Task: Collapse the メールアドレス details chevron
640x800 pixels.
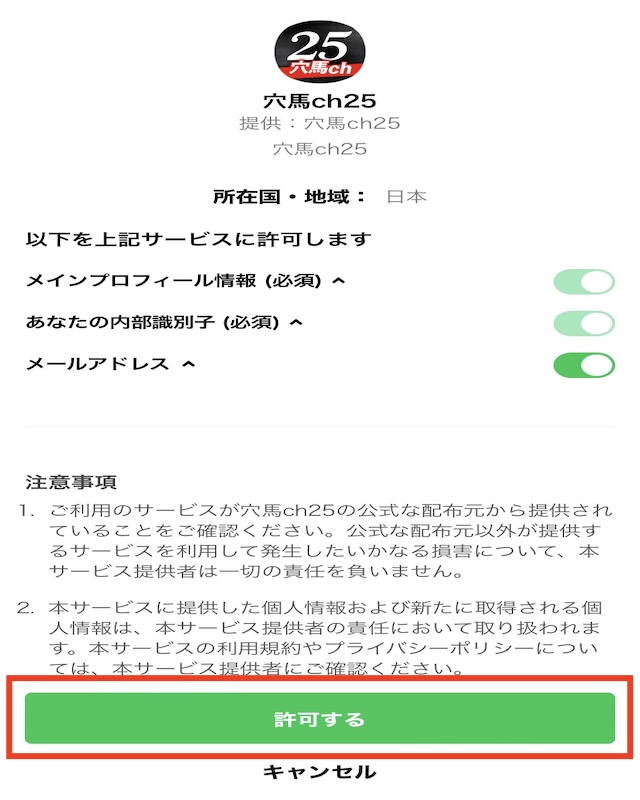Action: [189, 364]
